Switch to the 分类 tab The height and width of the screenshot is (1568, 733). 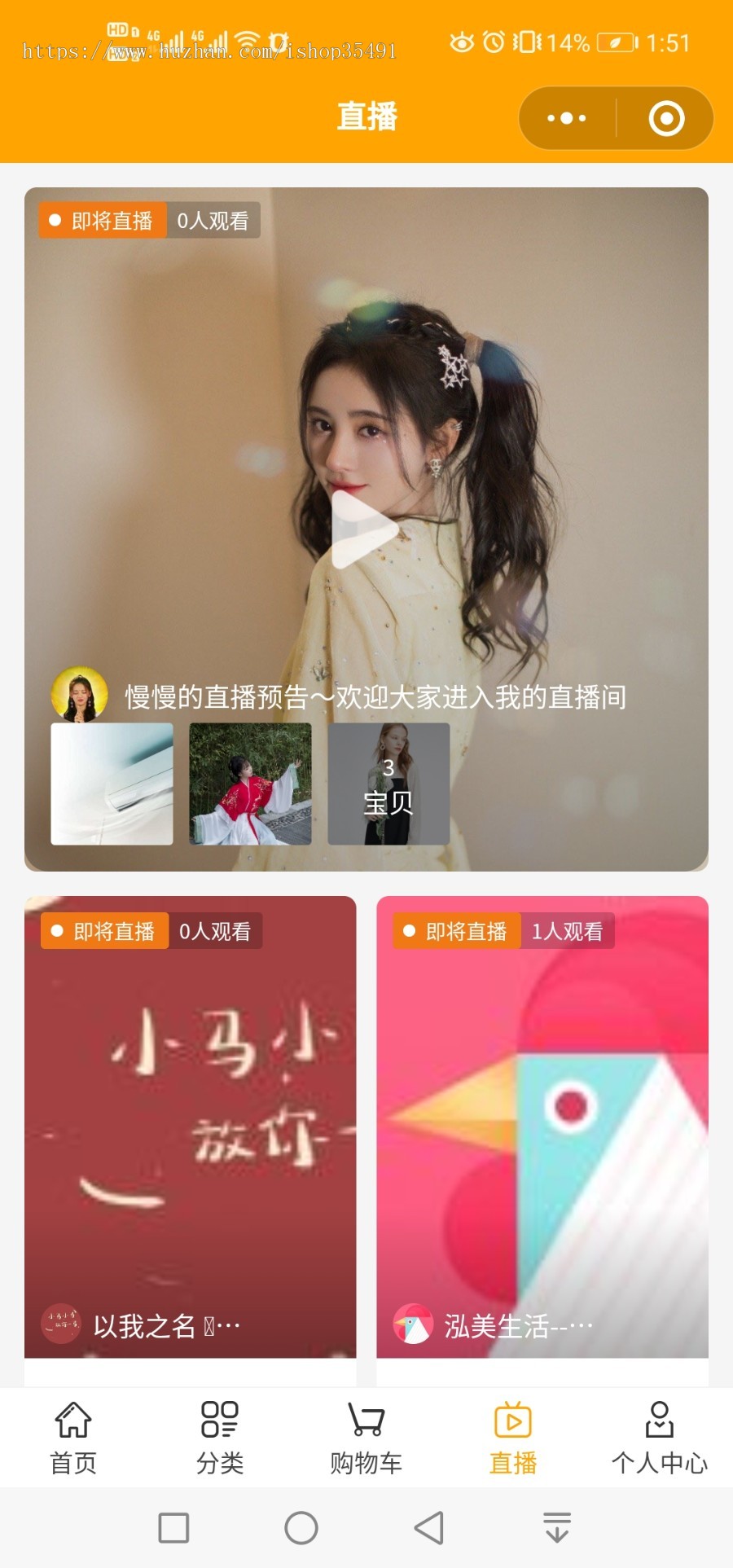(220, 1438)
